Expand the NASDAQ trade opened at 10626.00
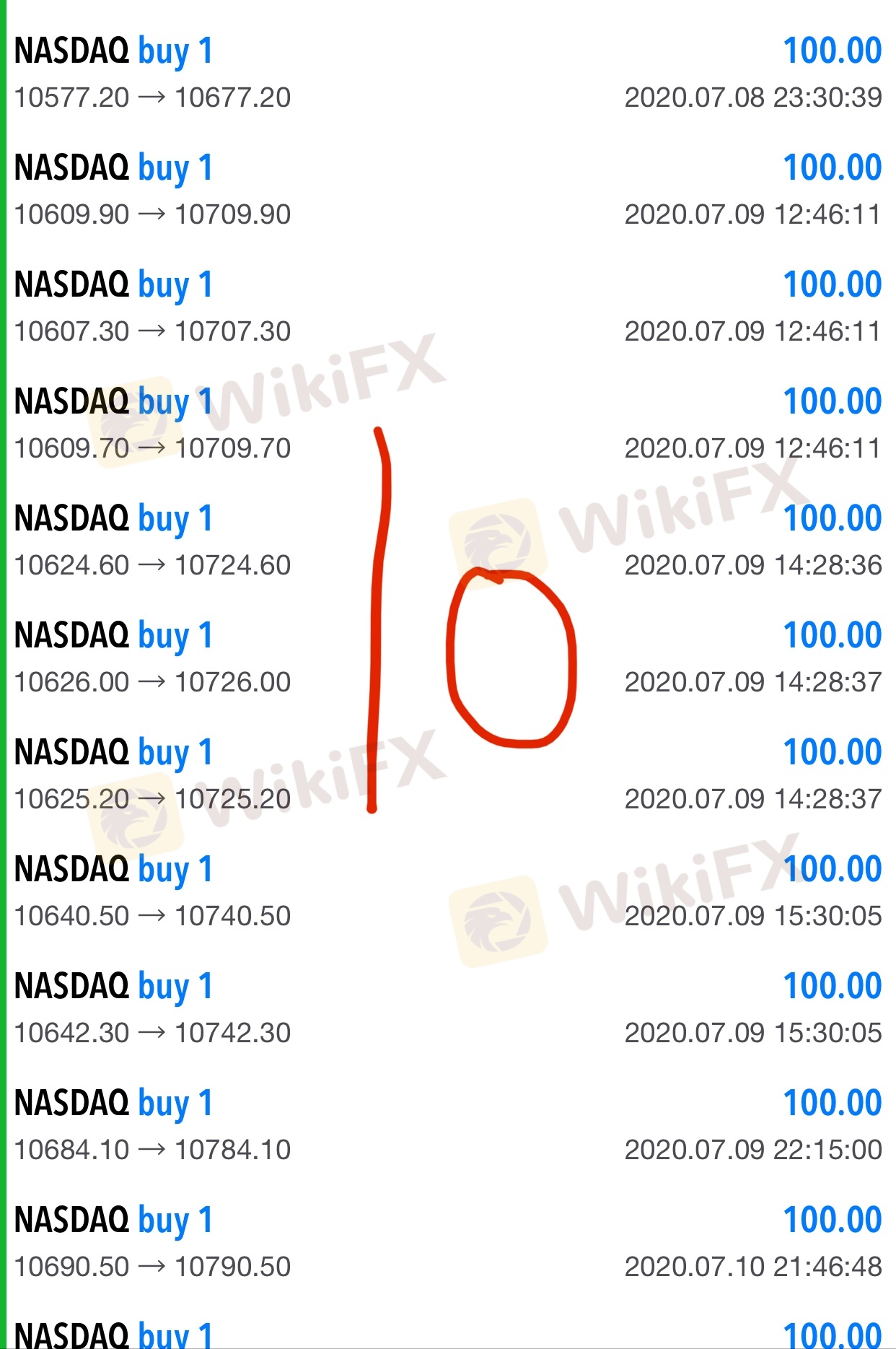Viewport: 896px width, 1349px height. point(447,658)
